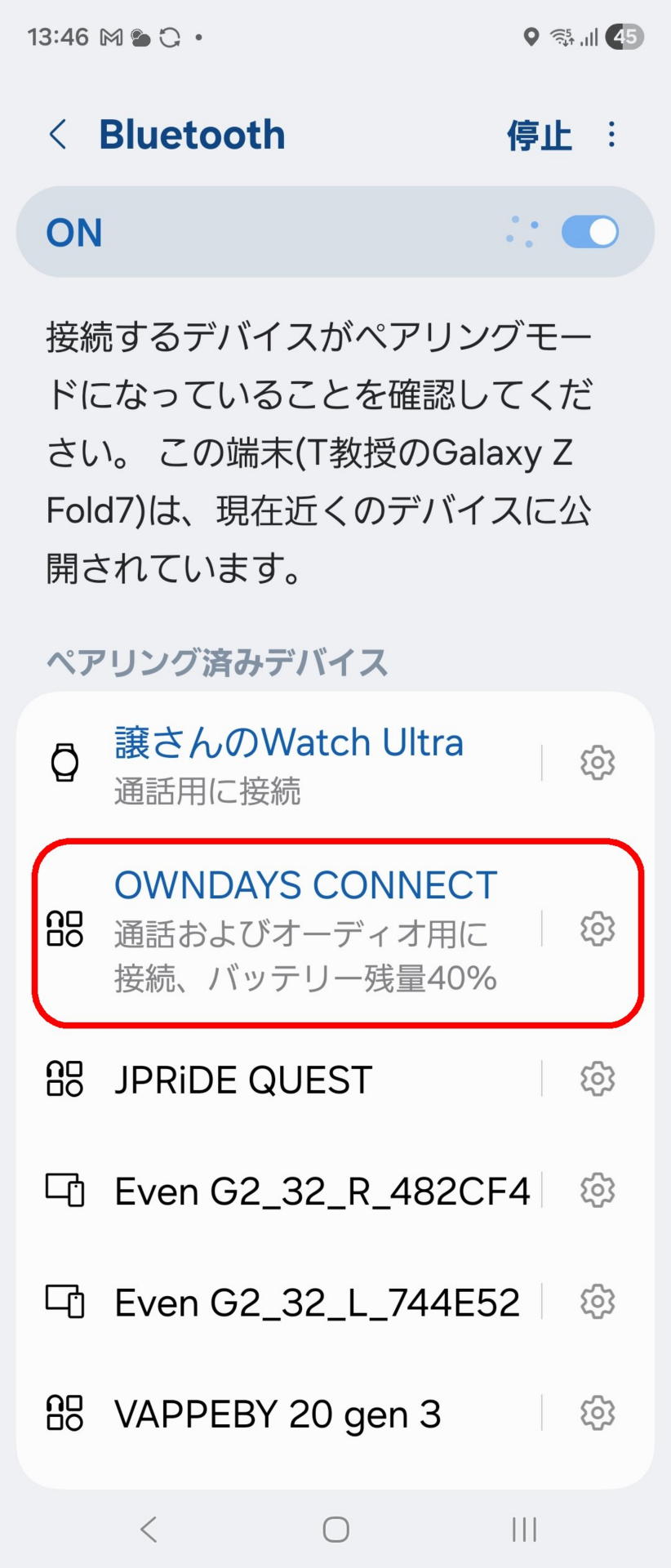Open settings gear for VAPPEBY 20 gen 3
671x1568 pixels.
(597, 1413)
